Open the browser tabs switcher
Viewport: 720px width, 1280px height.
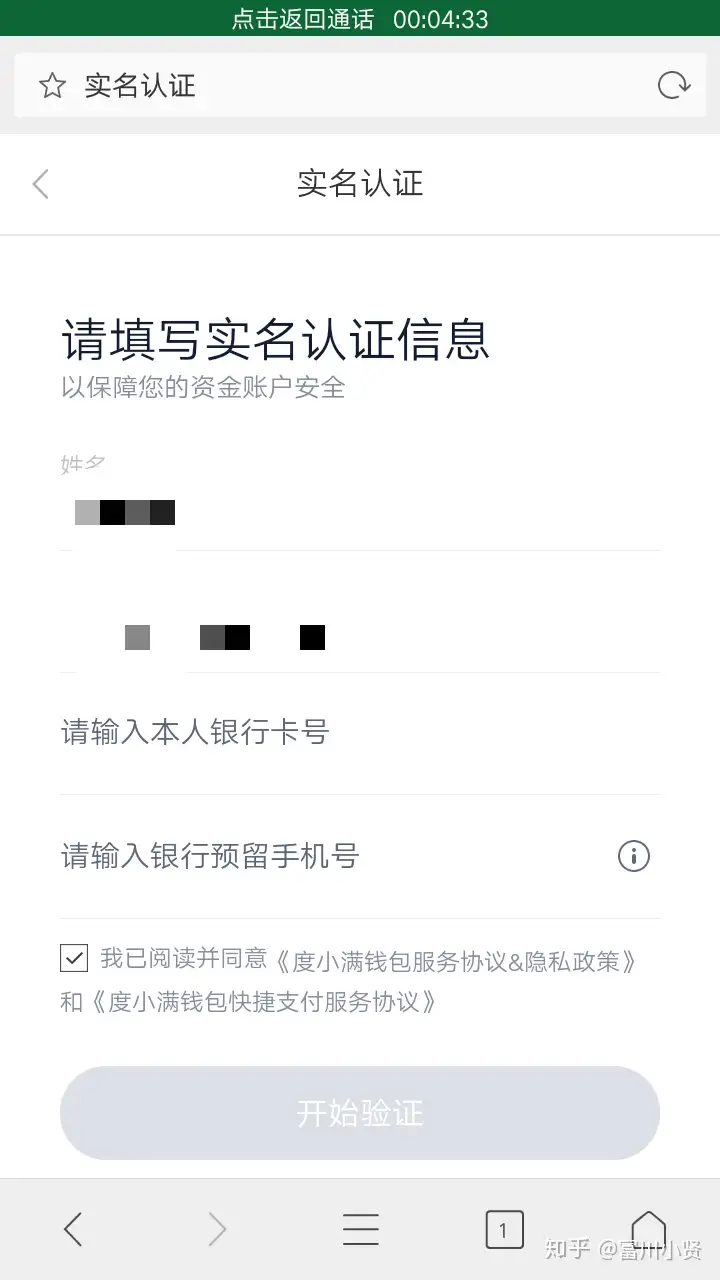pos(504,1229)
